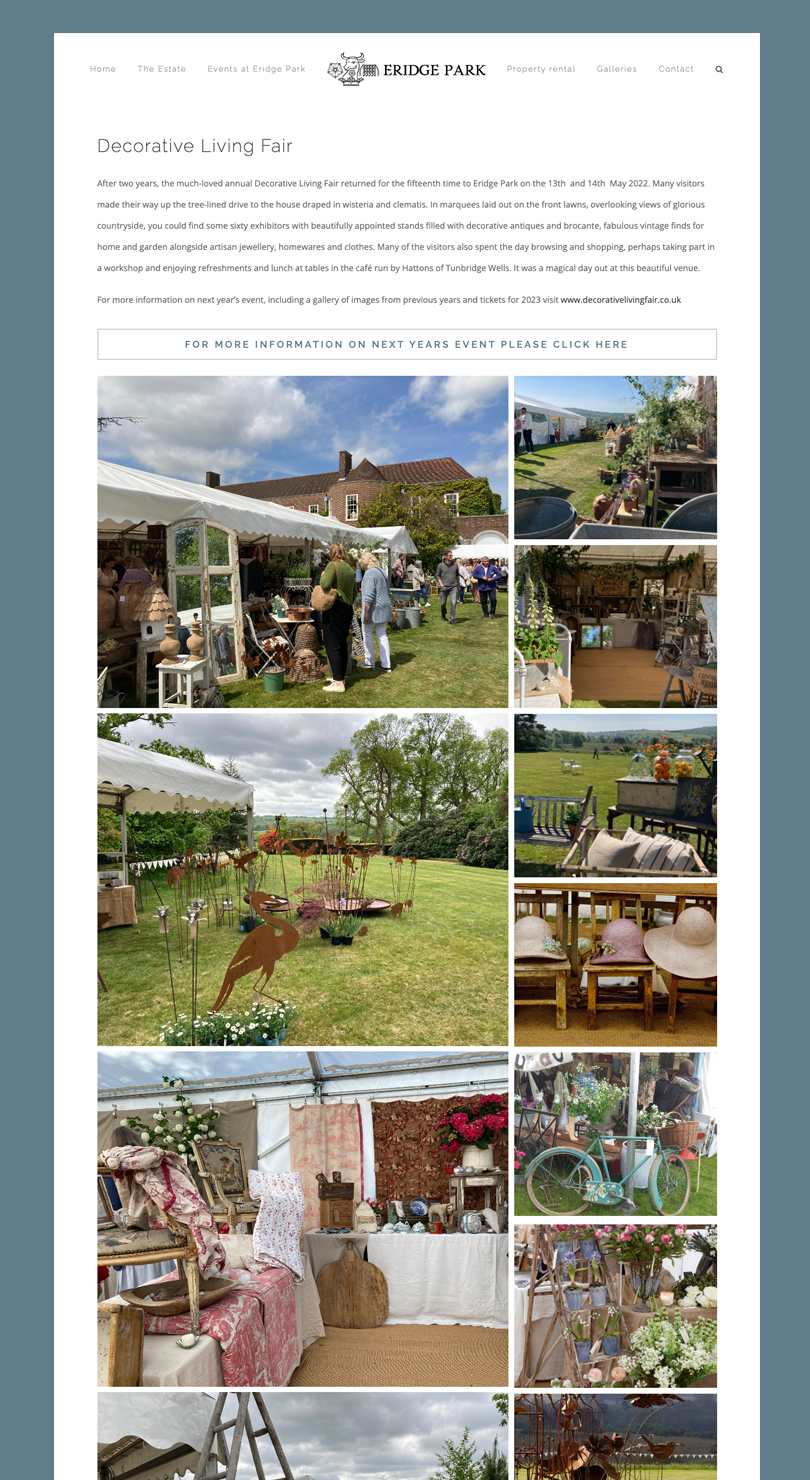Viewport: 810px width, 1480px height.
Task: Open photo of lounger with striped cushions
Action: coord(615,795)
